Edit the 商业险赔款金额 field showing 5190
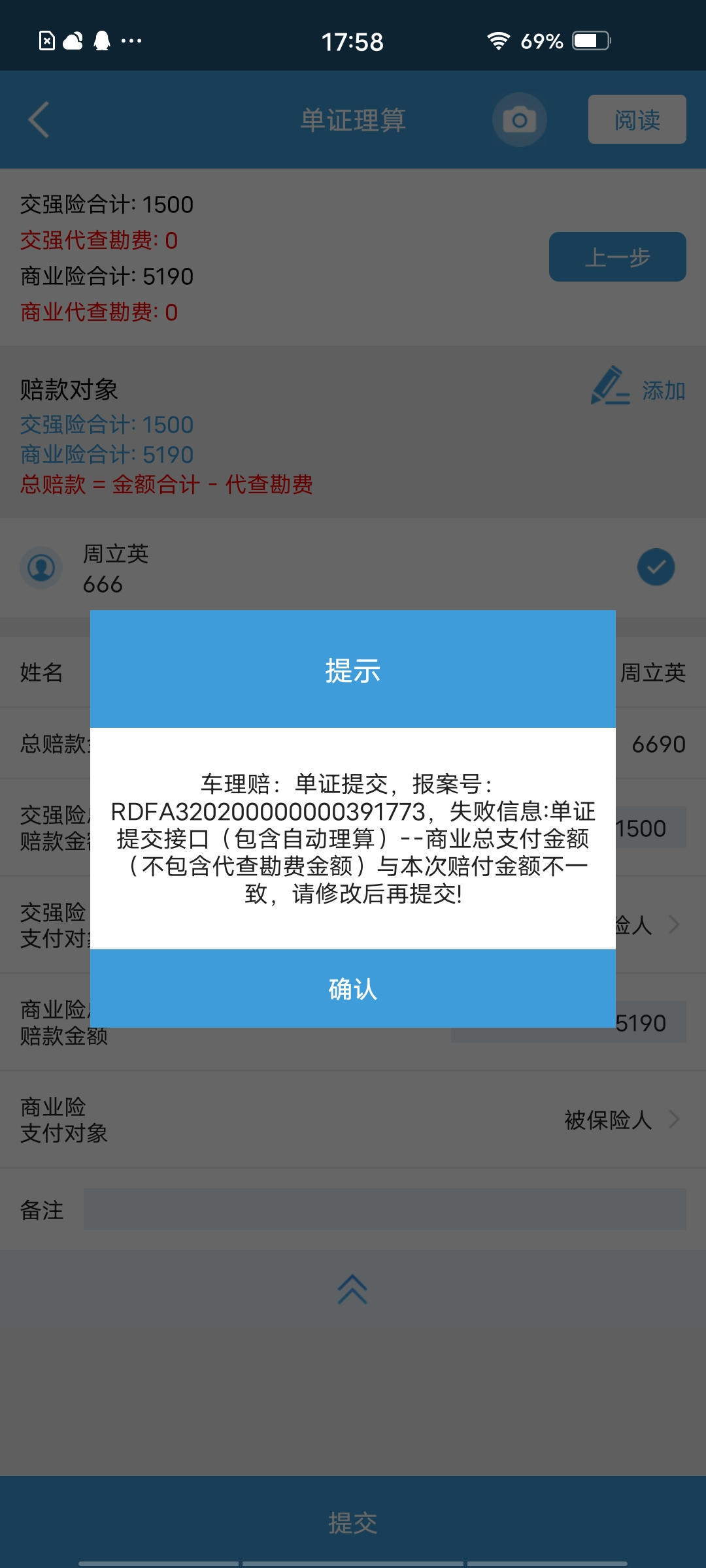Viewport: 706px width, 1568px height. pos(569,1022)
